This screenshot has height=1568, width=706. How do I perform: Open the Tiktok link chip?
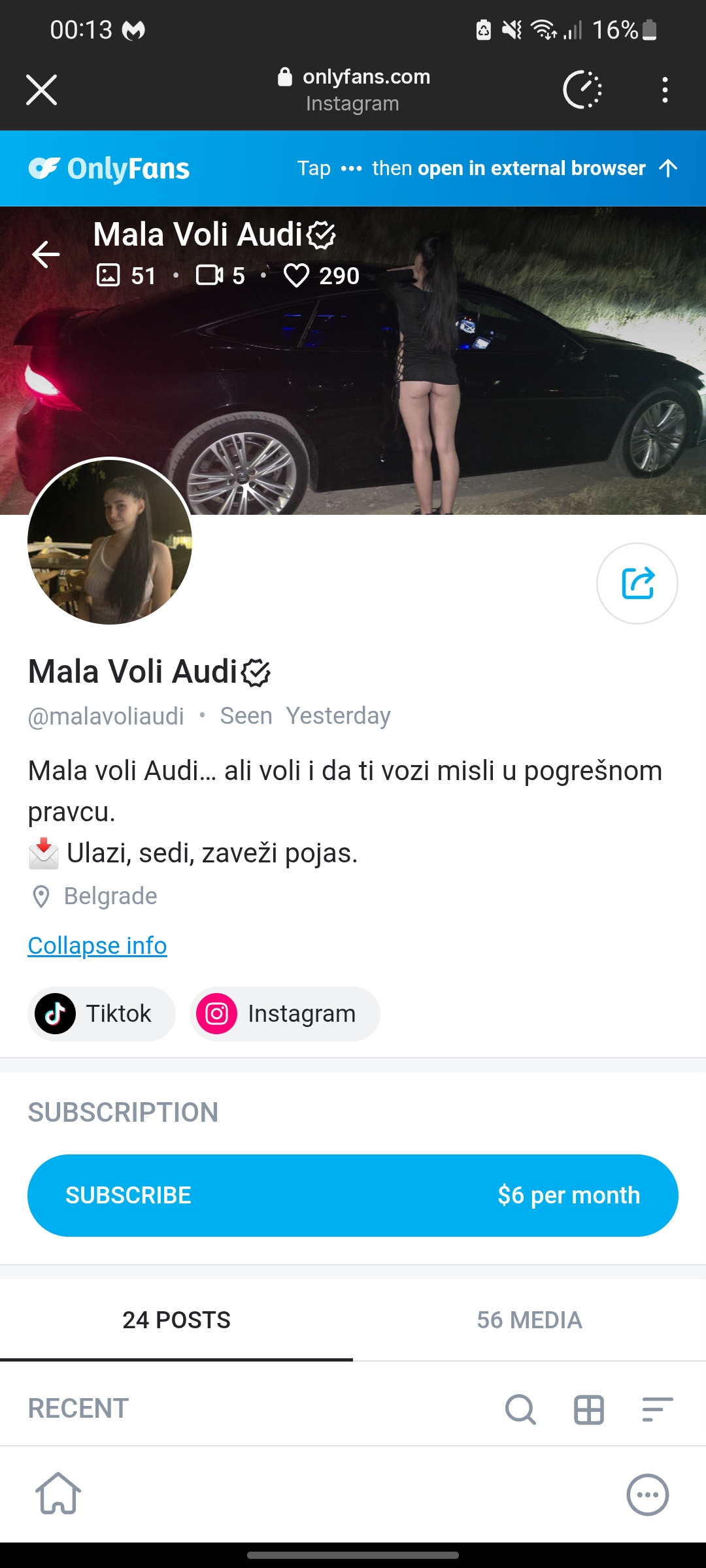[x=101, y=1013]
